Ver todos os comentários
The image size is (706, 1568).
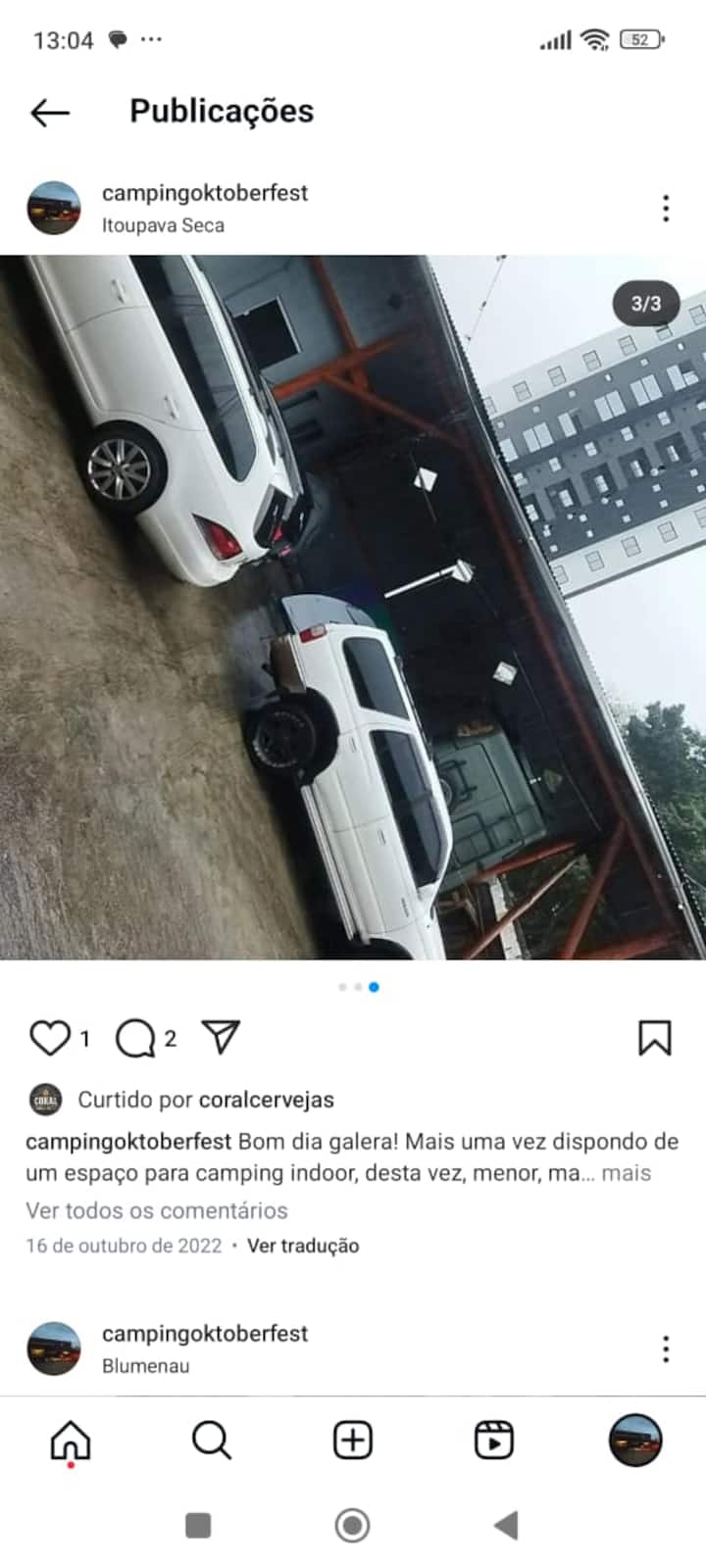click(x=157, y=1210)
